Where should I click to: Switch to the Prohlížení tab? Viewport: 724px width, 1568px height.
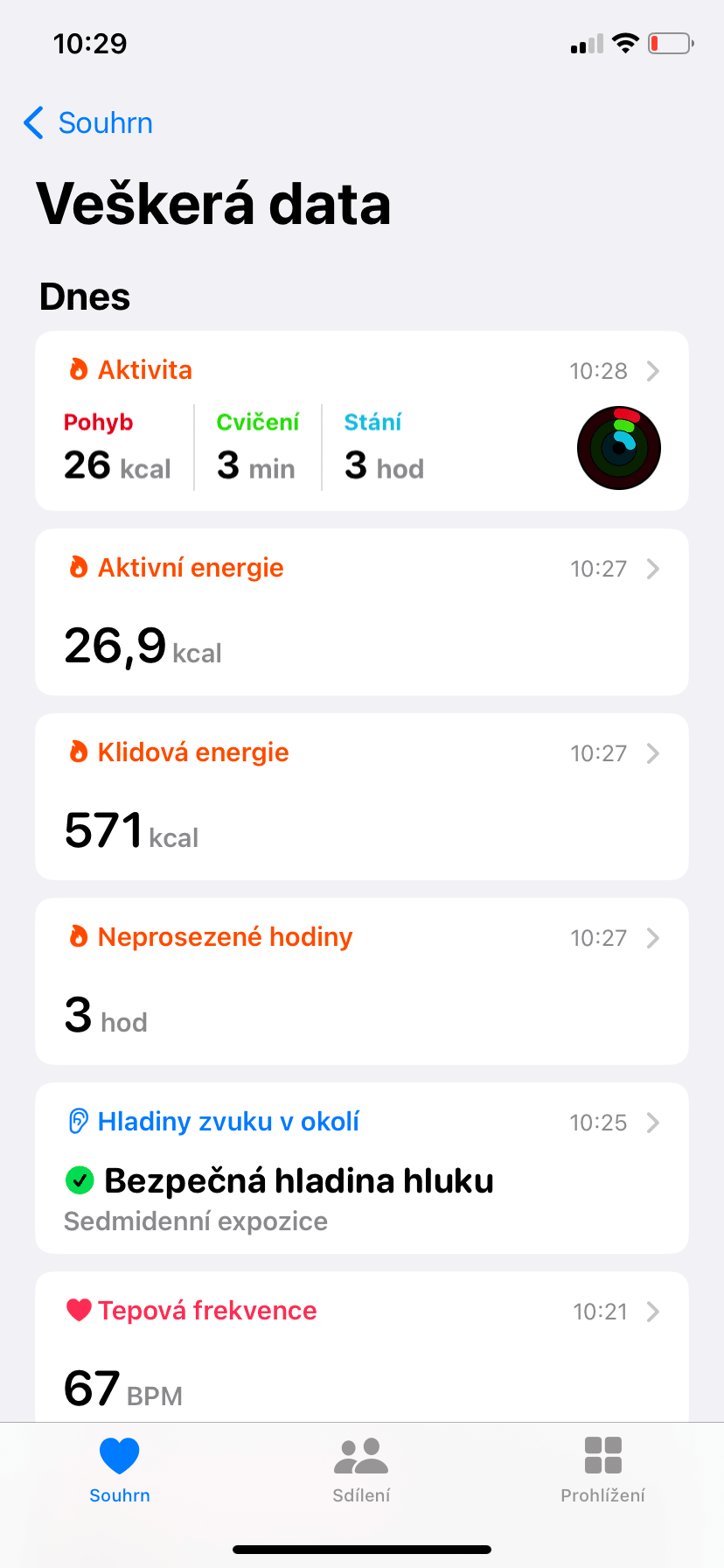pos(602,1470)
